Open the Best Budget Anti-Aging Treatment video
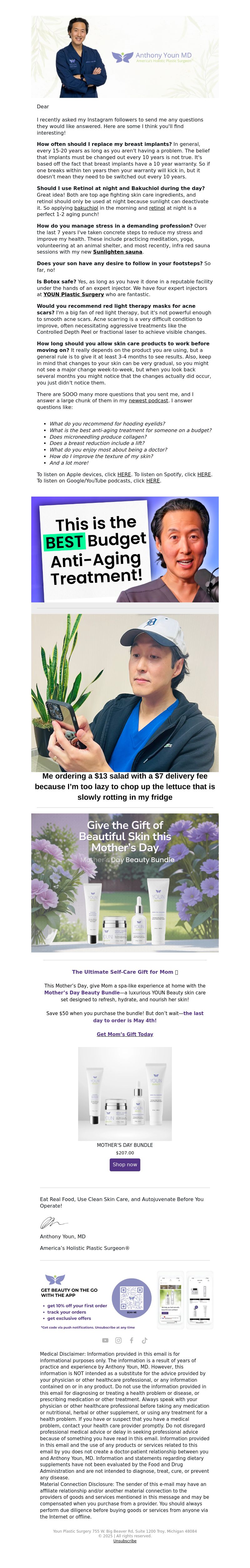The width and height of the screenshot is (250, 1568). [x=125, y=549]
